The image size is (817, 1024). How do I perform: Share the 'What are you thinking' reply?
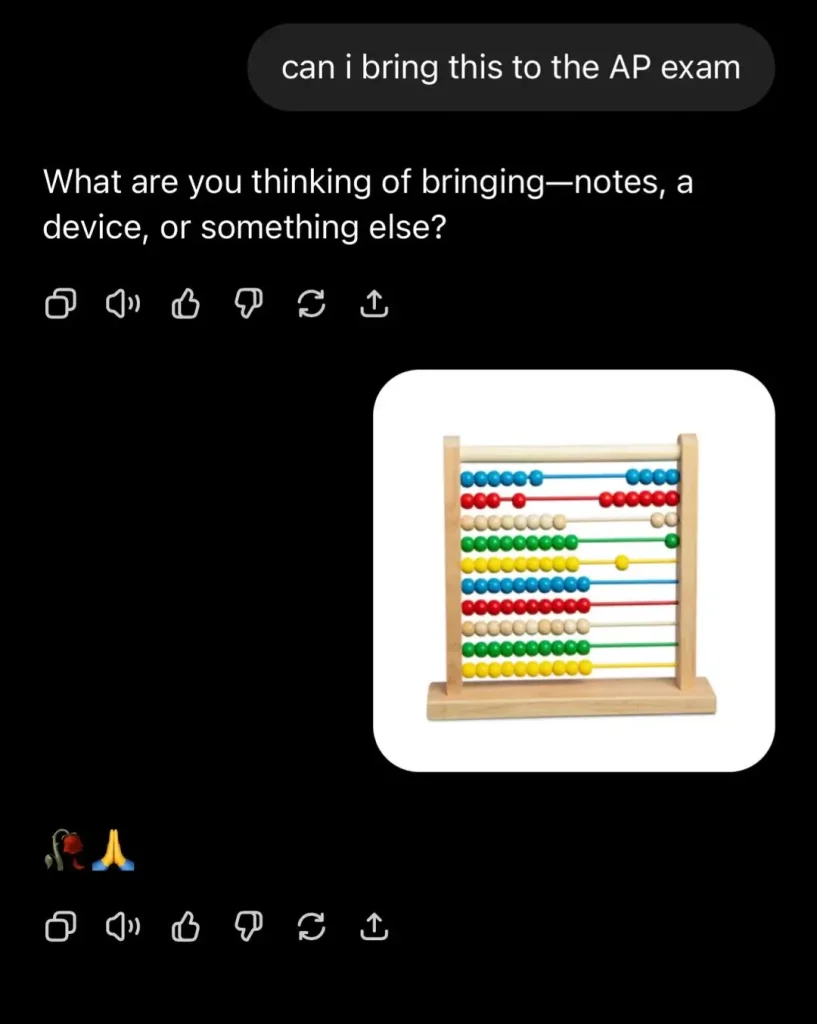click(373, 304)
